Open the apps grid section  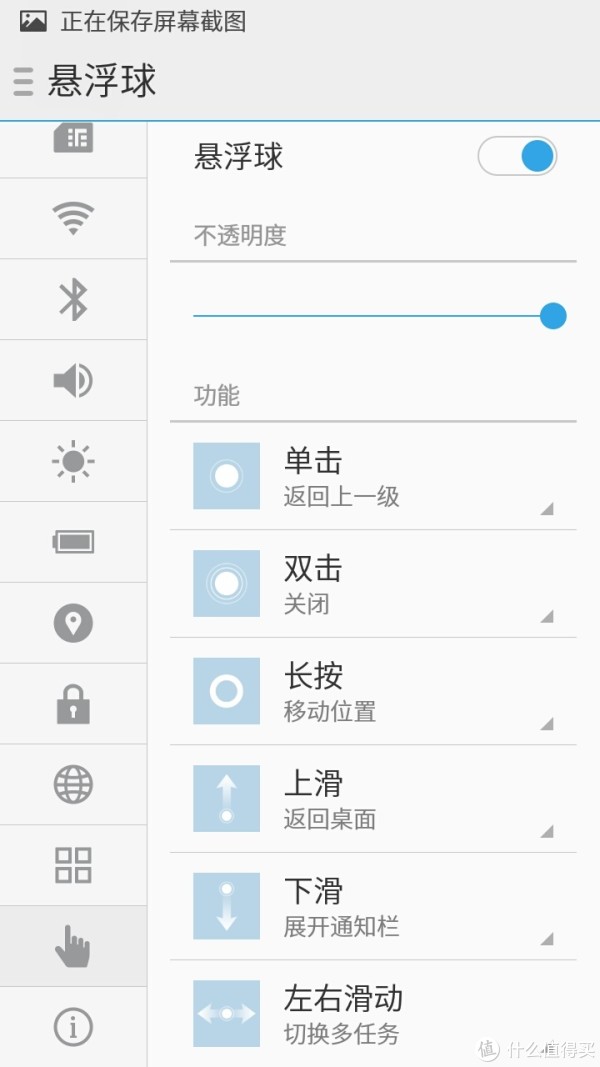point(73,866)
